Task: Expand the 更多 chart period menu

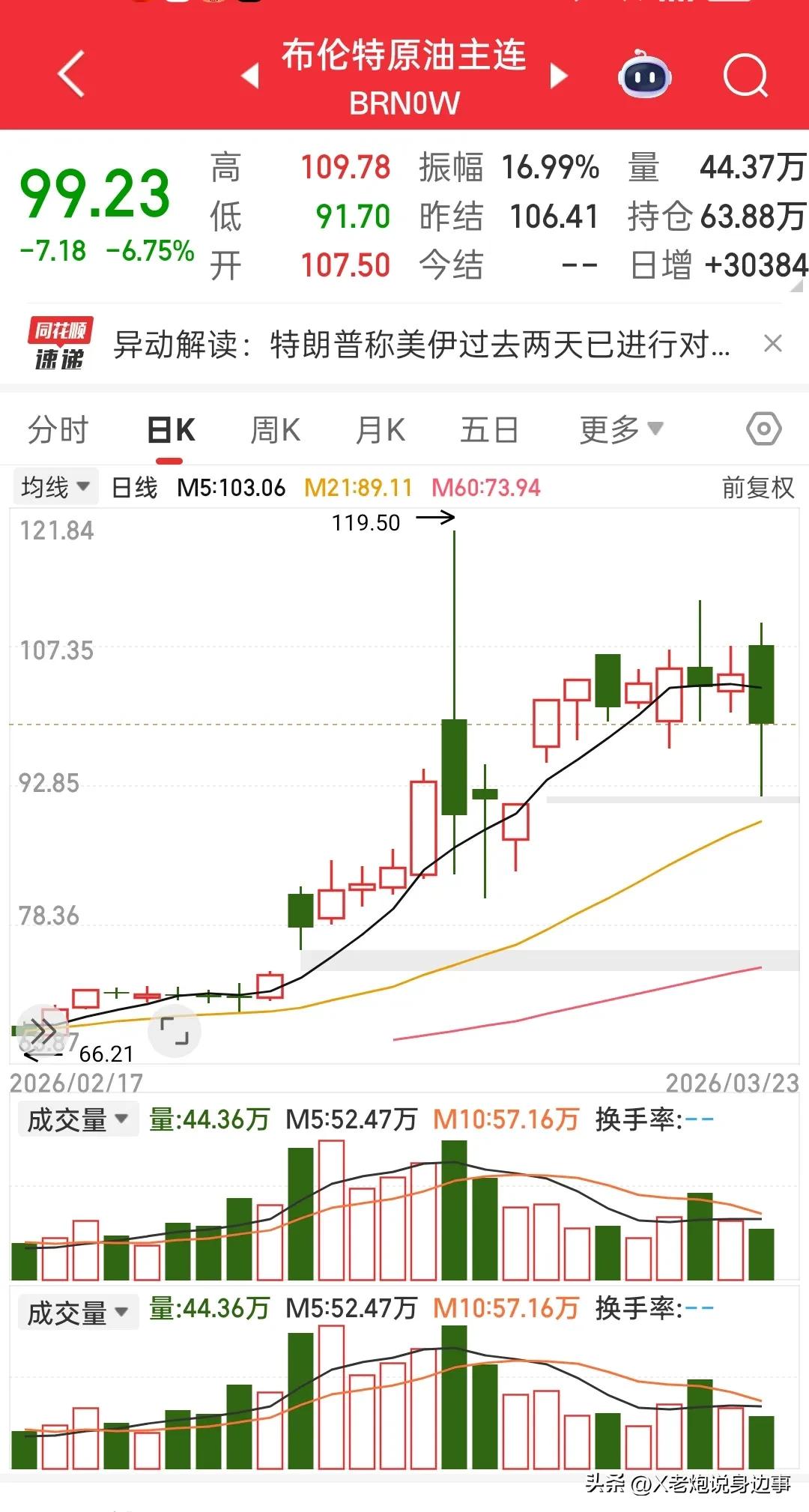Action: click(618, 429)
